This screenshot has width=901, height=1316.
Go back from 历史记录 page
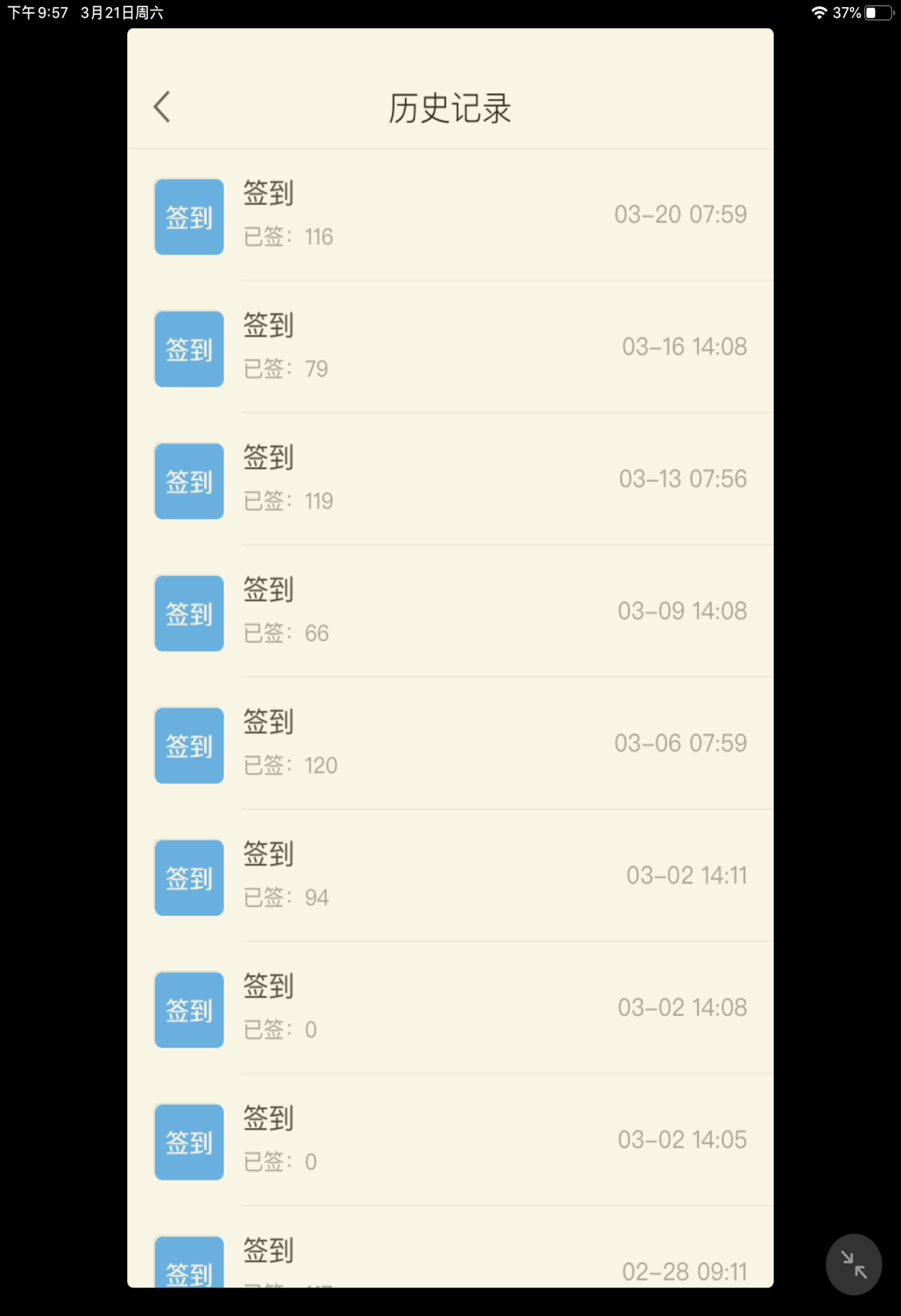coord(162,107)
